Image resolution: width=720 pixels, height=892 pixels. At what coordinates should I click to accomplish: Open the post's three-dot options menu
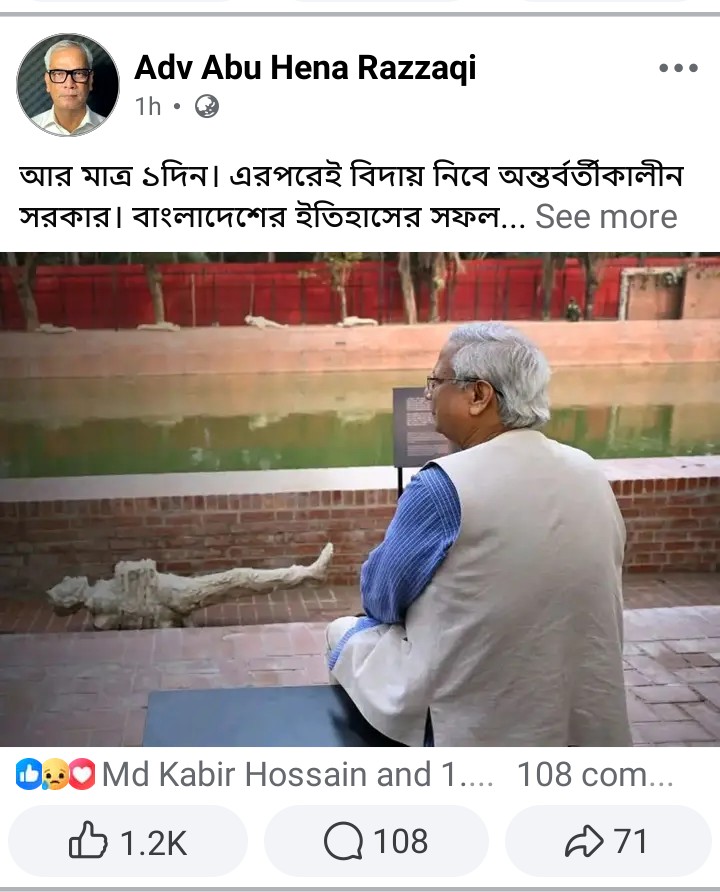click(x=678, y=68)
